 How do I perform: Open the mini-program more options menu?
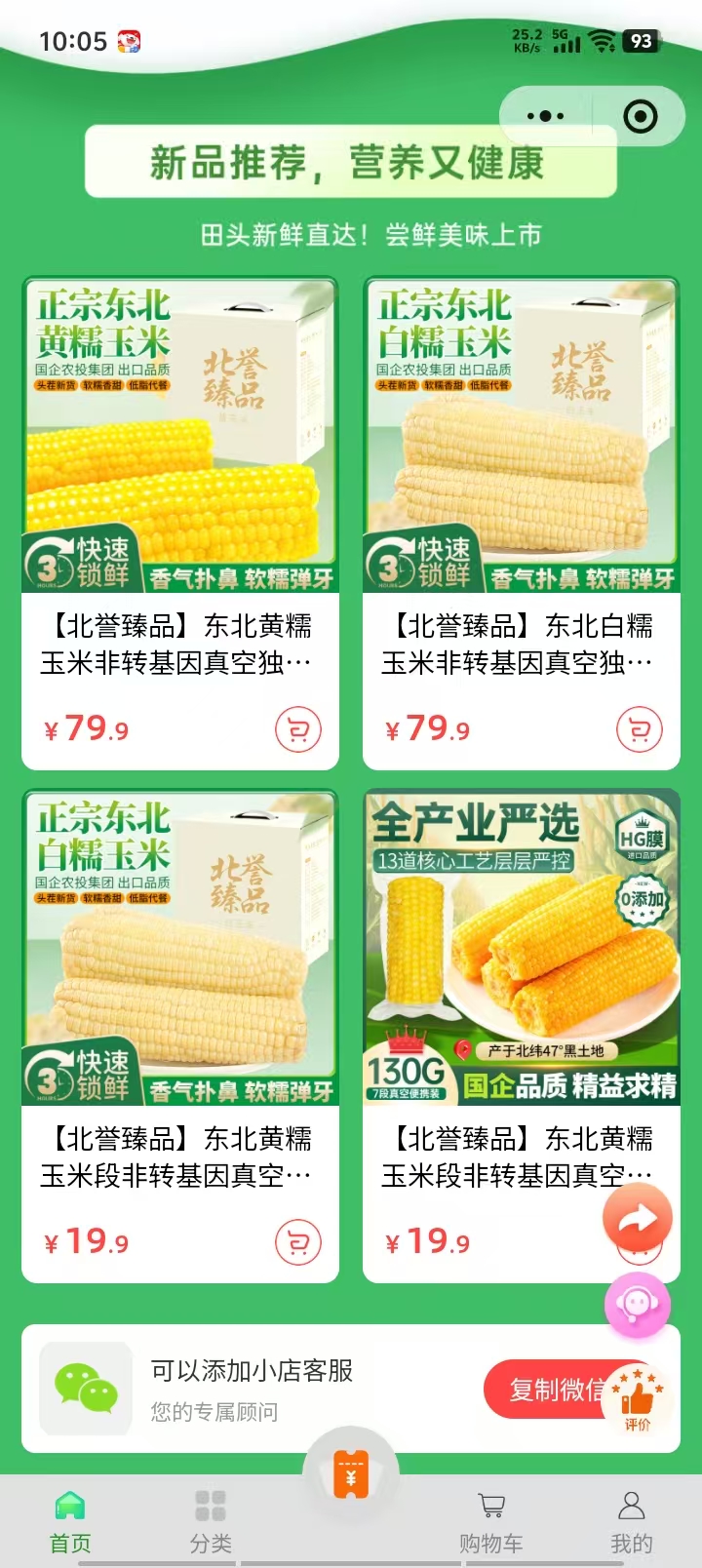(545, 116)
